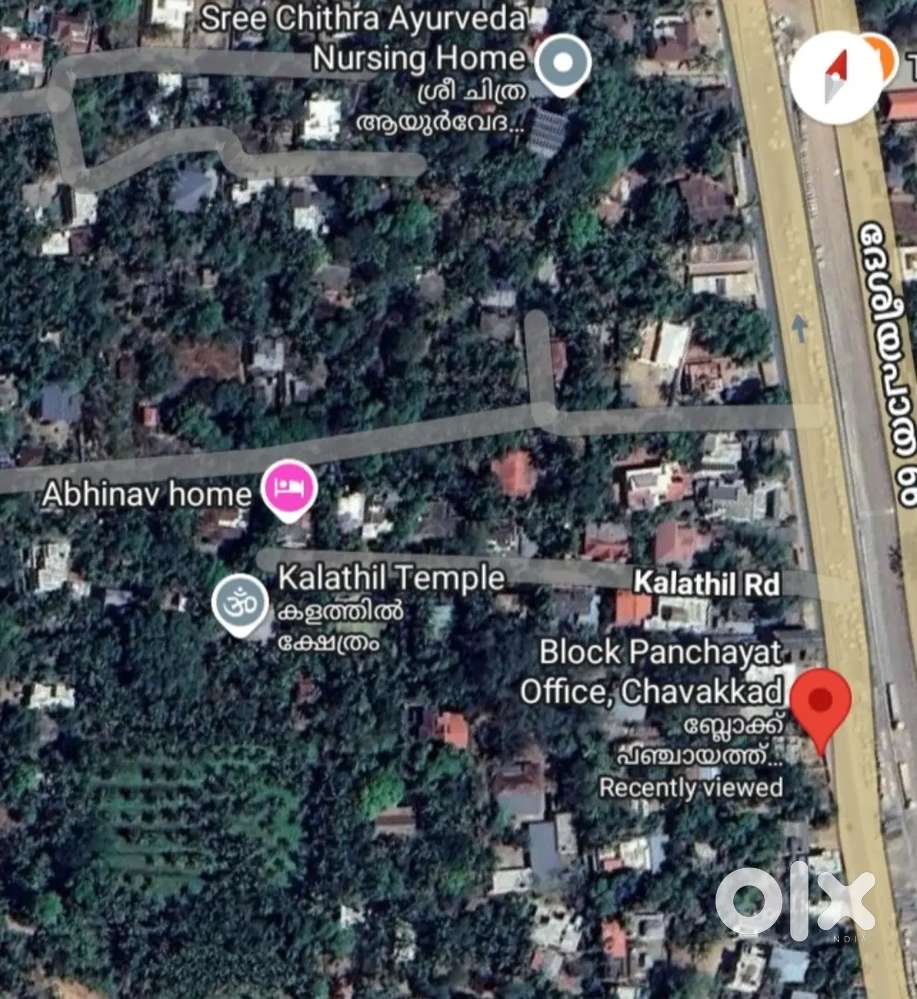This screenshot has height=999, width=917.
Task: Open Sree Chithra Ayurveda Nursing Home marker
Action: point(562,63)
